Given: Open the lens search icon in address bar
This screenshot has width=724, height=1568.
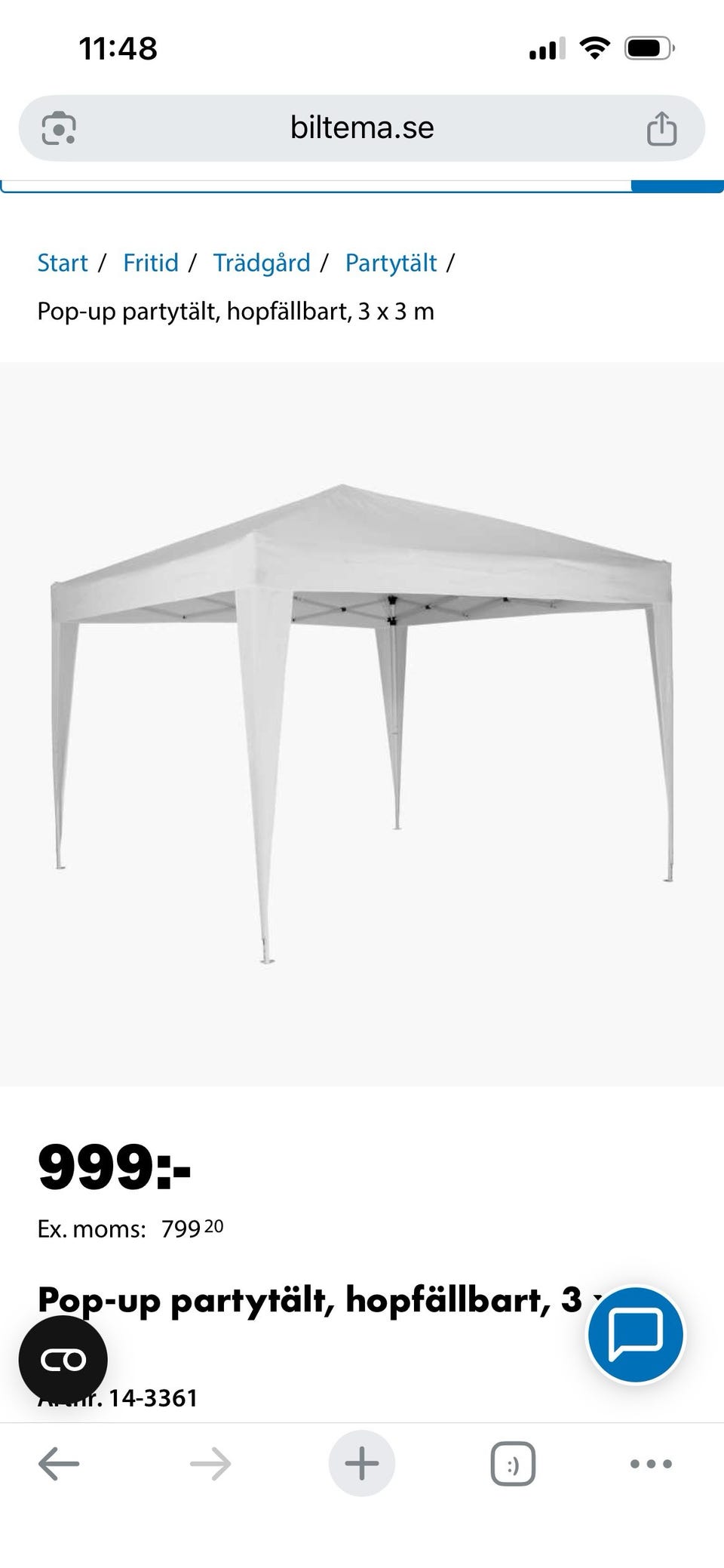Looking at the screenshot, I should click(x=59, y=128).
